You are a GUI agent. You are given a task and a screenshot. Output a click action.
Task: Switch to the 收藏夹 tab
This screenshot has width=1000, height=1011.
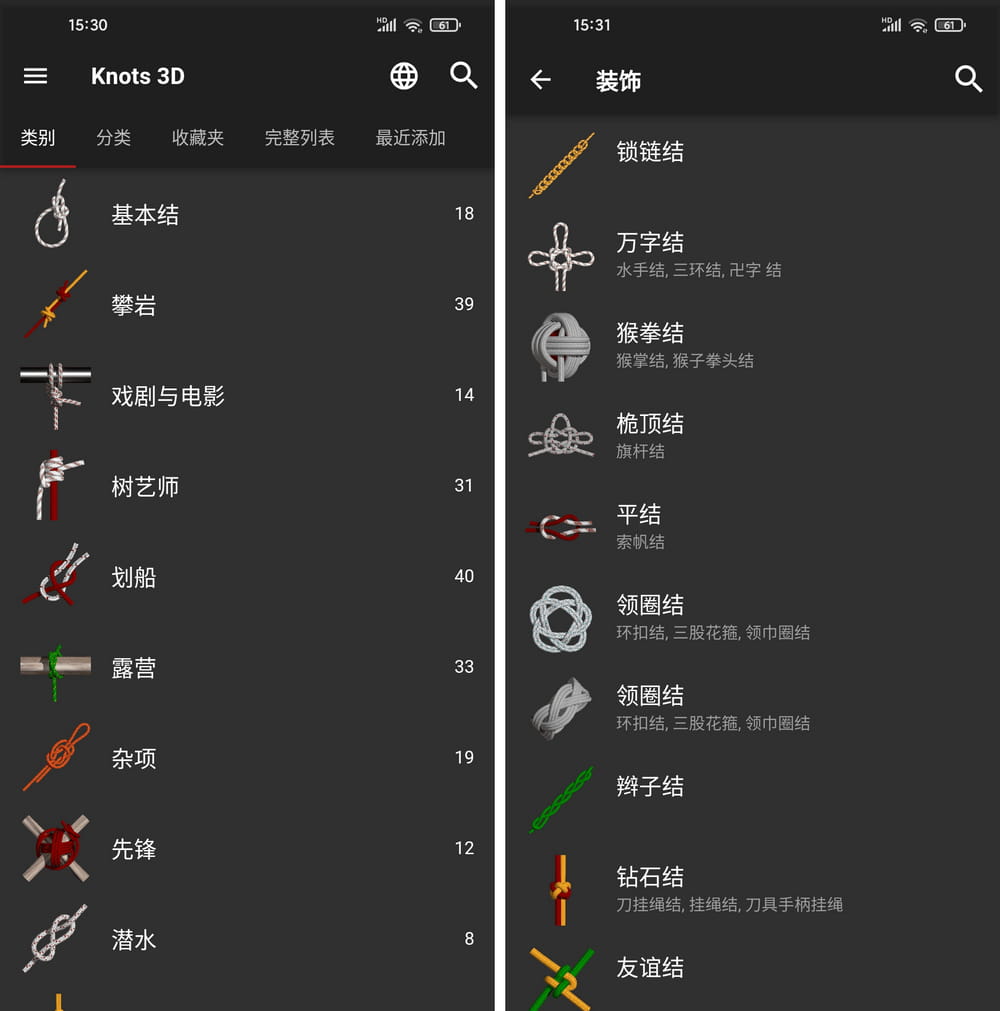click(198, 138)
